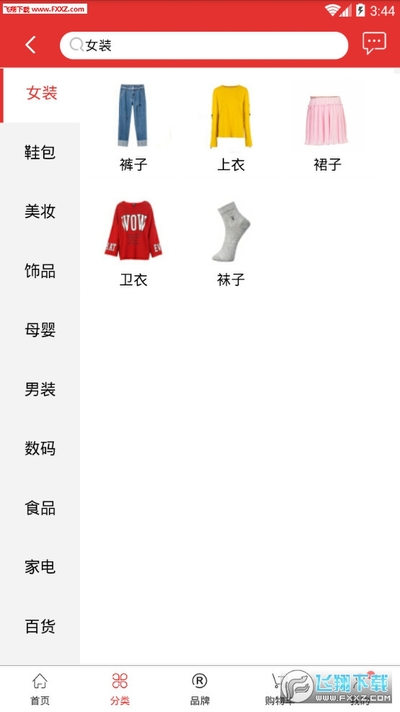The width and height of the screenshot is (400, 712).
Task: Select the 男装 category
Action: pos(40,389)
